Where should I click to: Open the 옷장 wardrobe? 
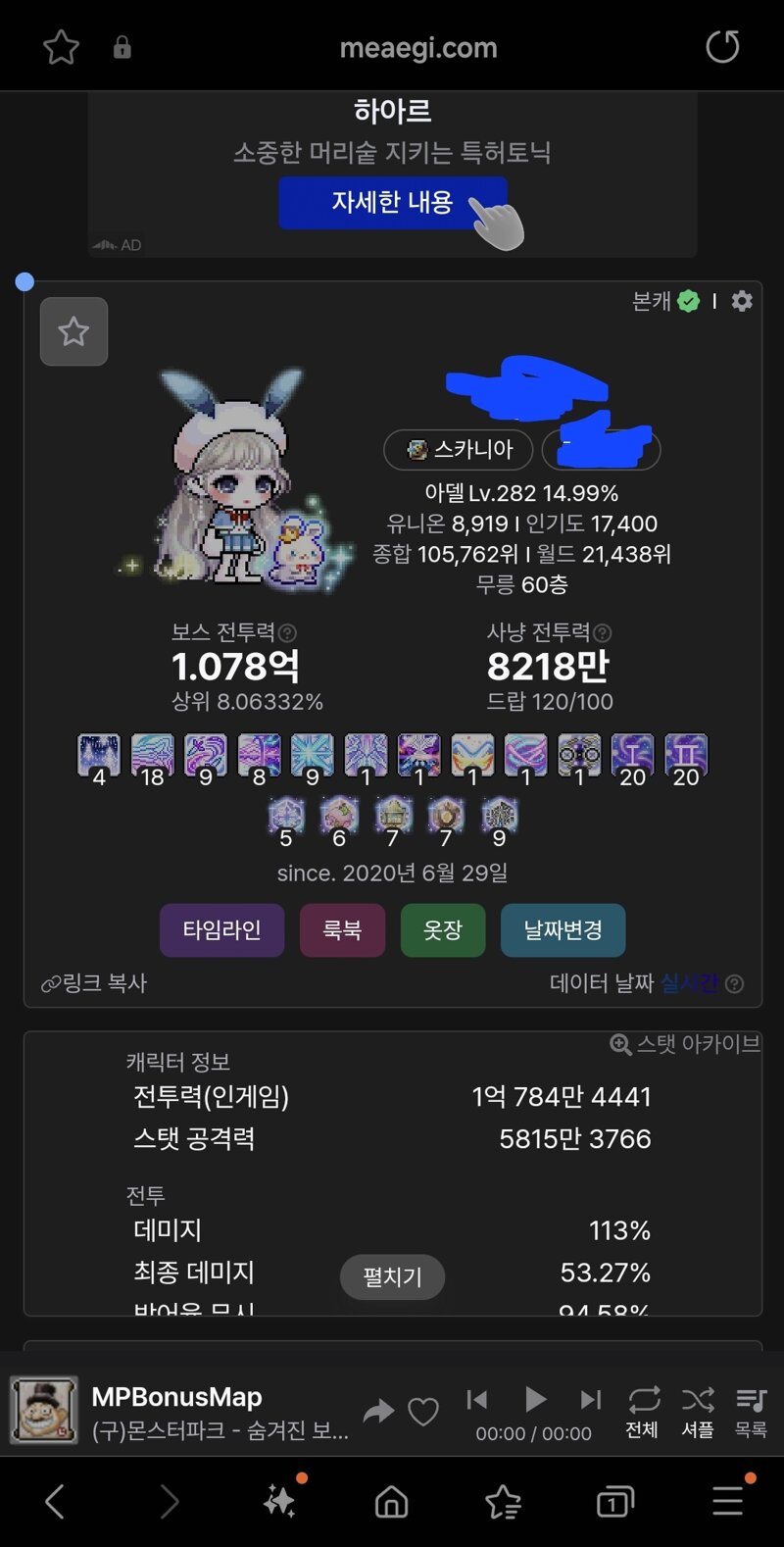(x=443, y=929)
